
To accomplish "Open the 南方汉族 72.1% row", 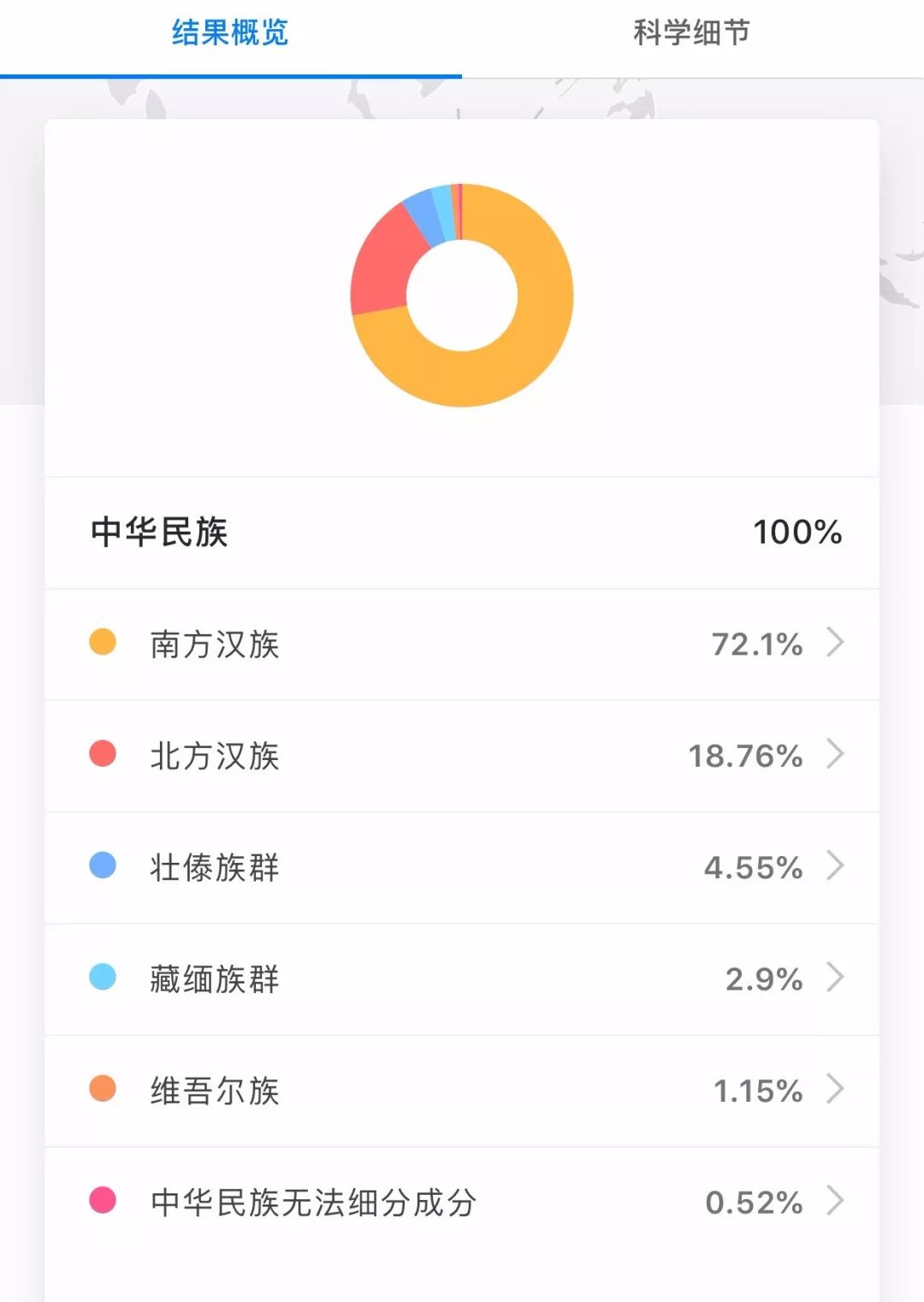I will click(462, 645).
